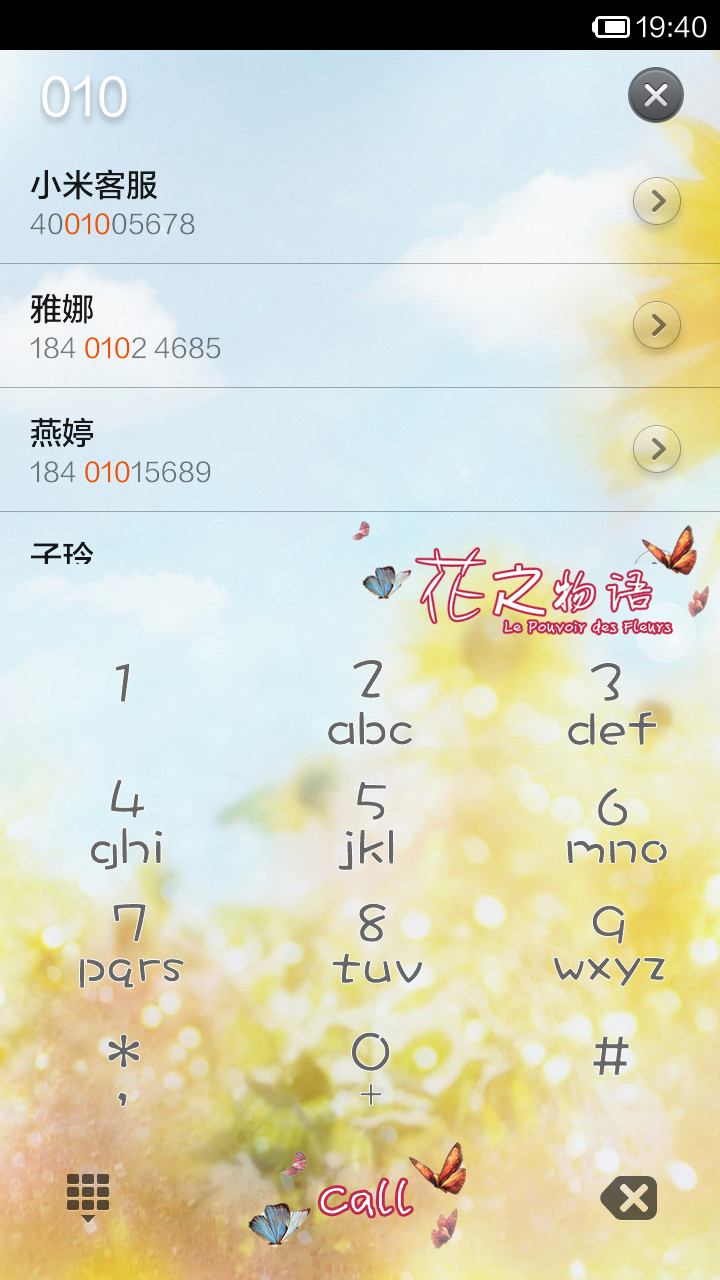Tap the 7 pqrs key
720x1280 pixels.
(130, 942)
